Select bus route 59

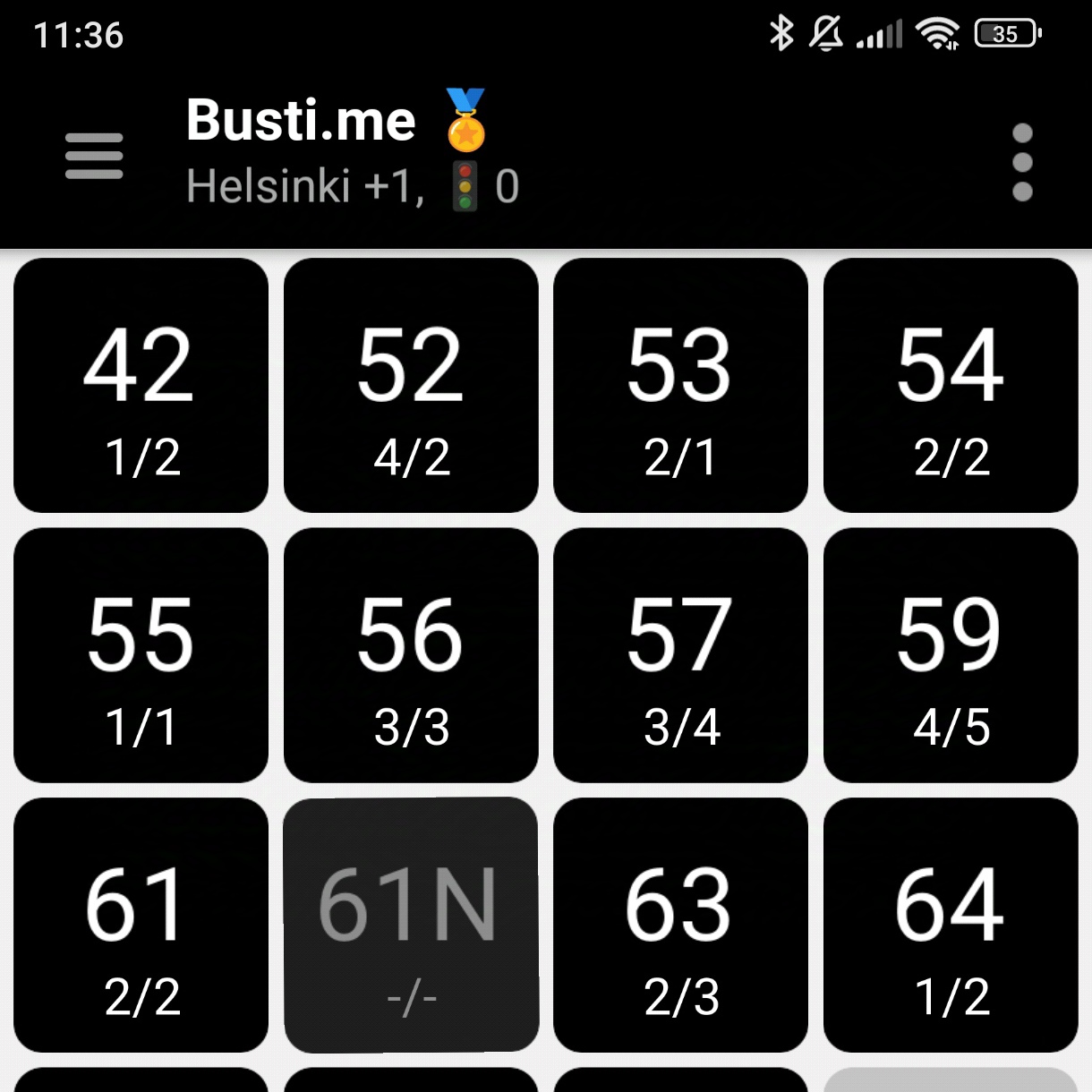[951, 655]
